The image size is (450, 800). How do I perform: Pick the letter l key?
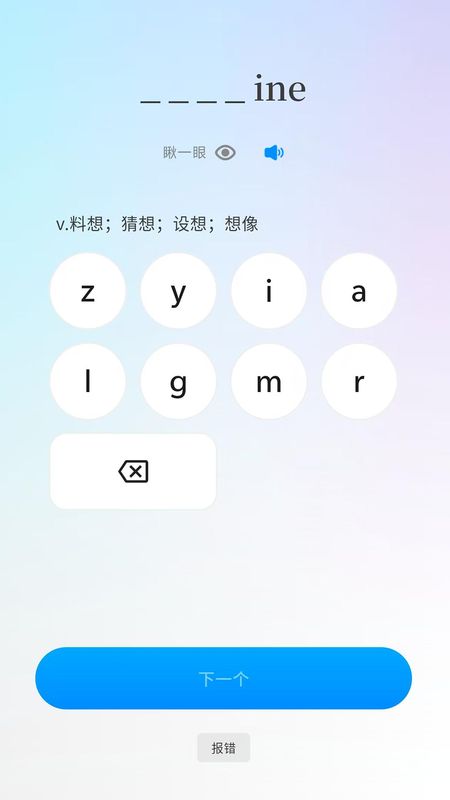88,381
